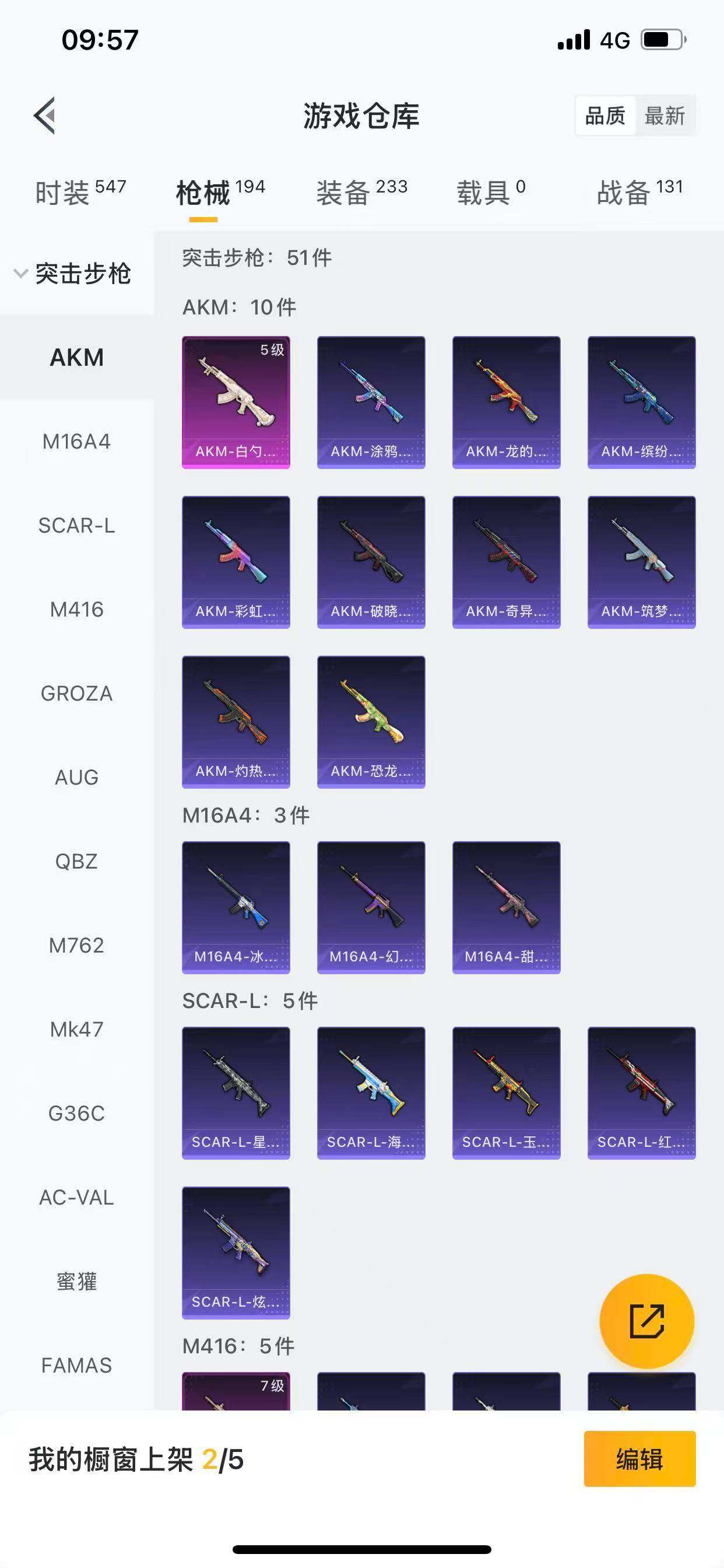Image resolution: width=724 pixels, height=1568 pixels.
Task: Sort items by 最新
Action: pyautogui.click(x=665, y=115)
